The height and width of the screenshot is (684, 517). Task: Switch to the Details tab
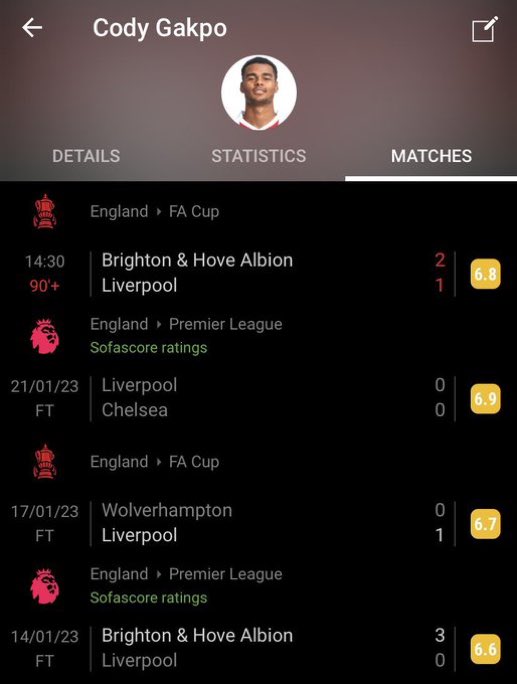point(86,156)
